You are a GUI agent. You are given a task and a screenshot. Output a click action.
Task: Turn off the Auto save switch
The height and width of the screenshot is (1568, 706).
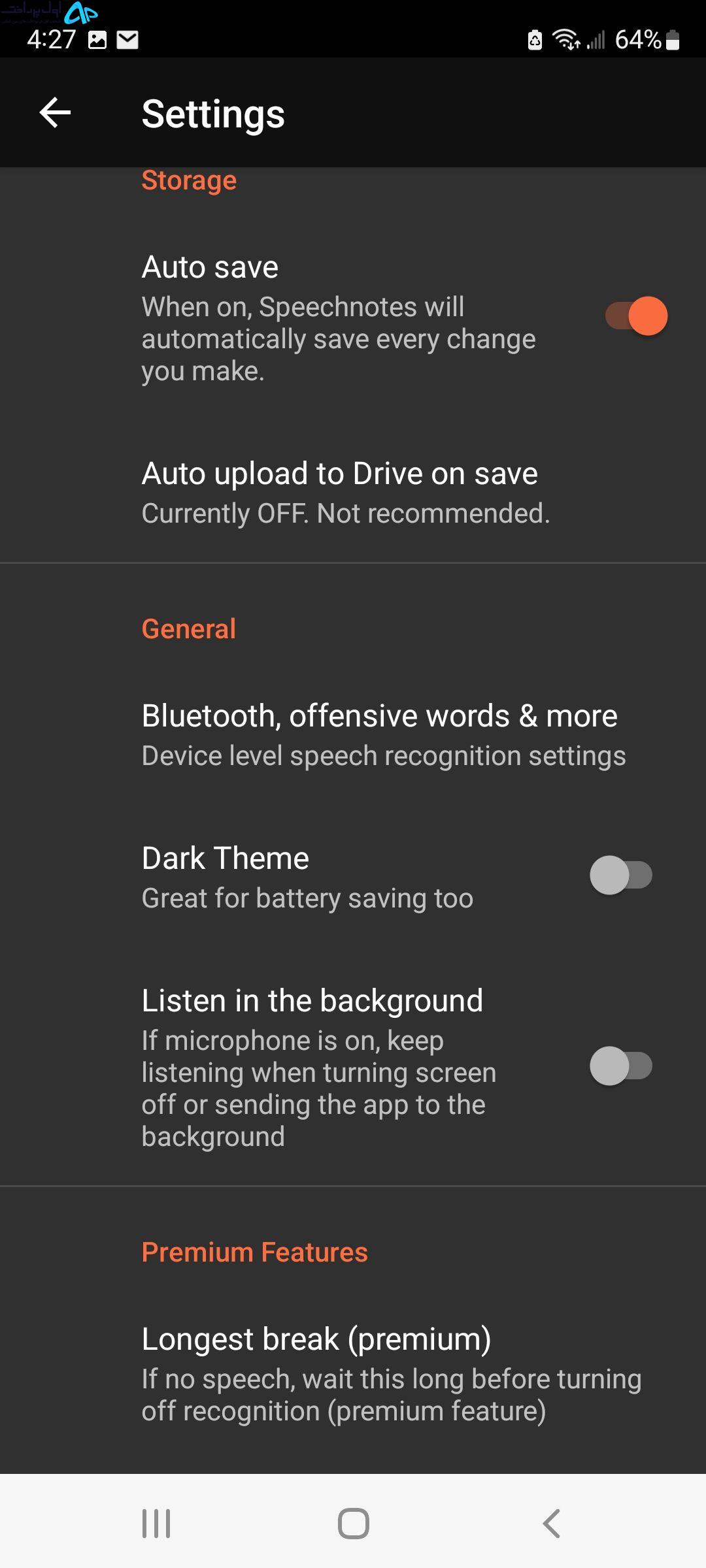[x=636, y=316]
